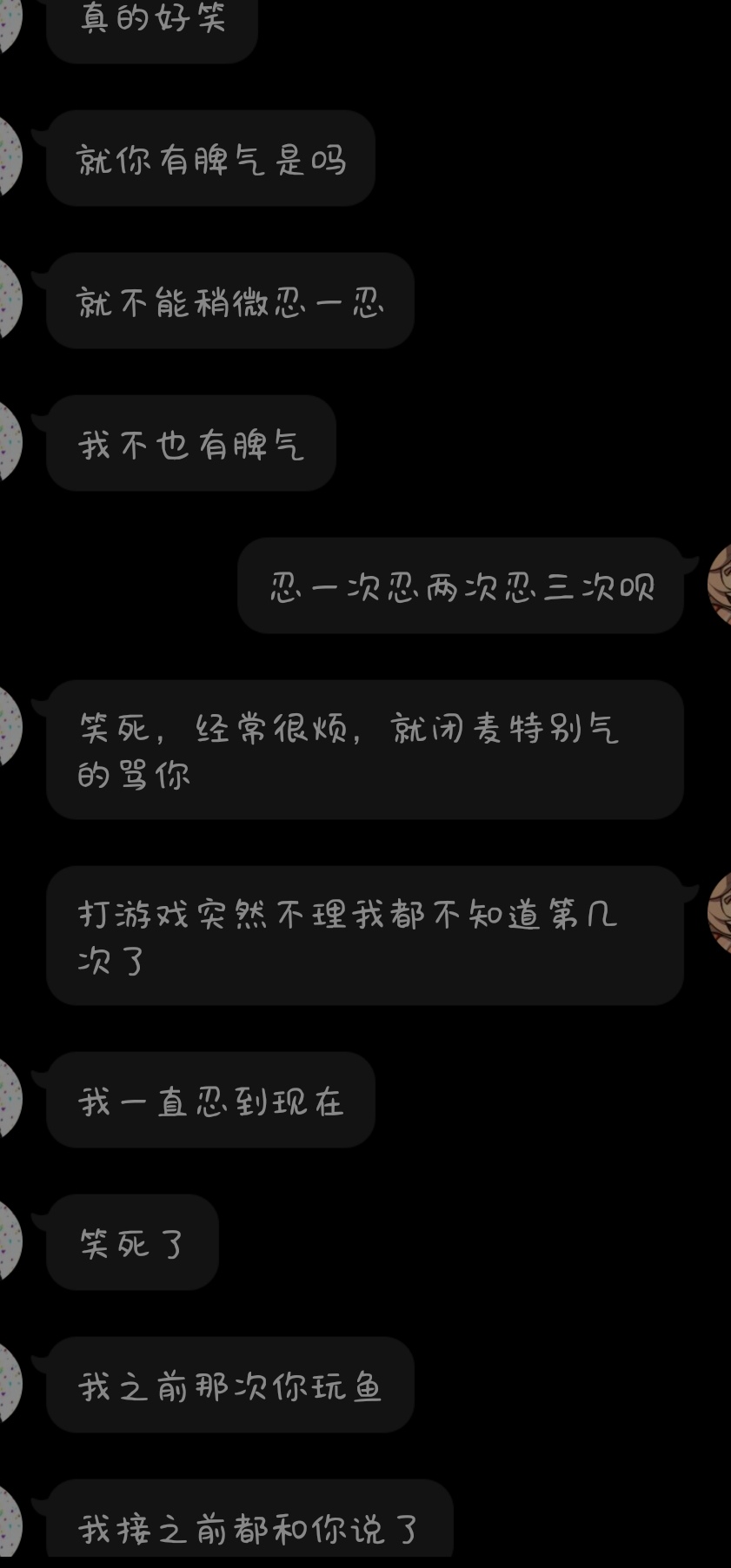This screenshot has height=1568, width=731.
Task: Open sender's avatar beside "就你有脾气是吗"
Action: (x=9, y=158)
